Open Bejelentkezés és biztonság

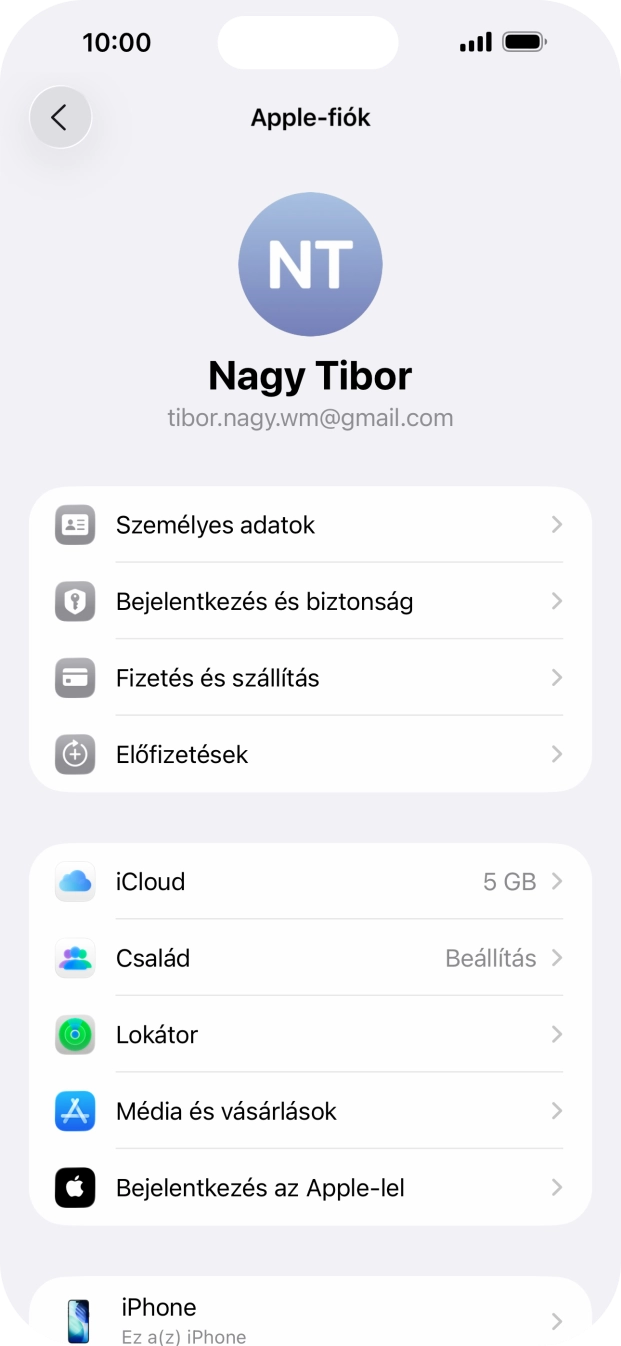310,601
